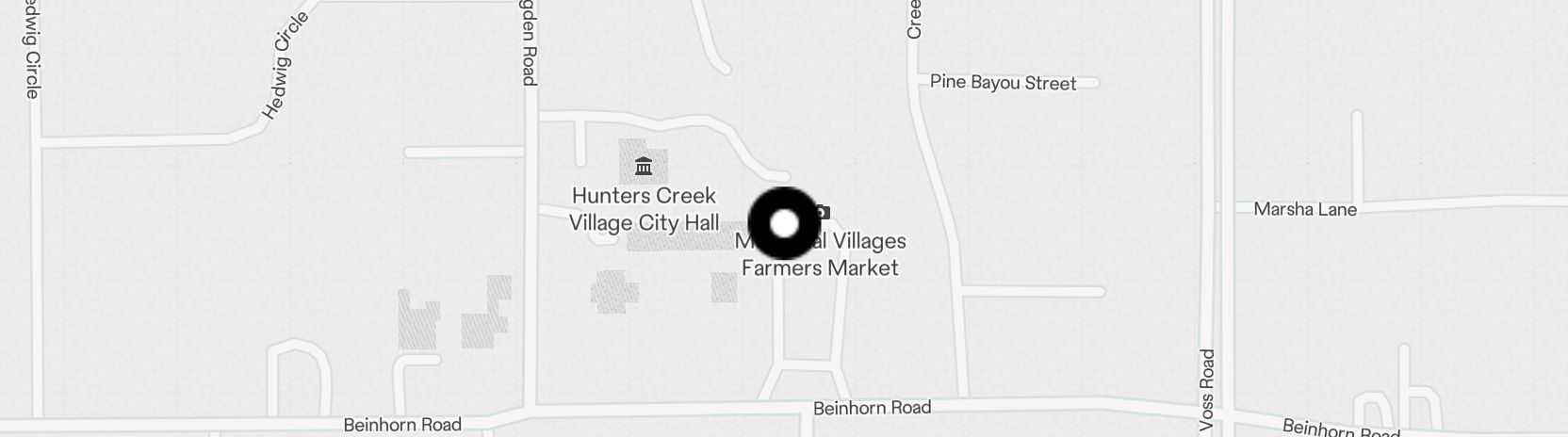This screenshot has height=437, width=1568.
Task: Select the Hunters Creek Village City Hall icon
Action: point(644,167)
